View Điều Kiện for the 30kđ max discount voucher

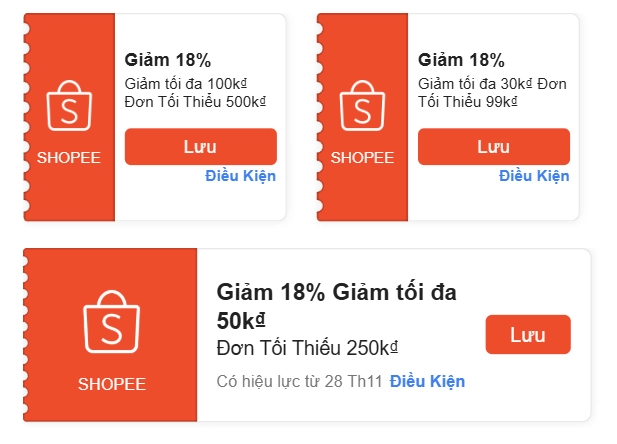point(534,176)
